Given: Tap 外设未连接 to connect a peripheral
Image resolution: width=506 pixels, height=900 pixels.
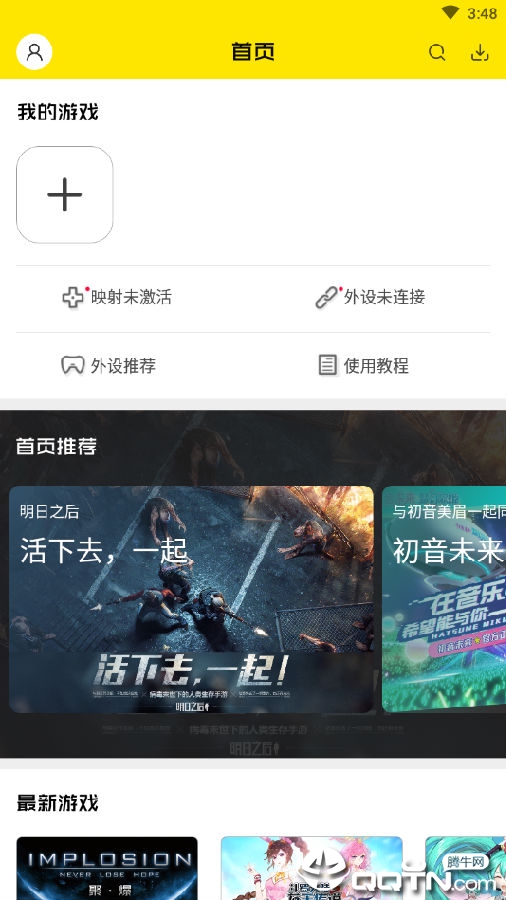Looking at the screenshot, I should pyautogui.click(x=370, y=297).
